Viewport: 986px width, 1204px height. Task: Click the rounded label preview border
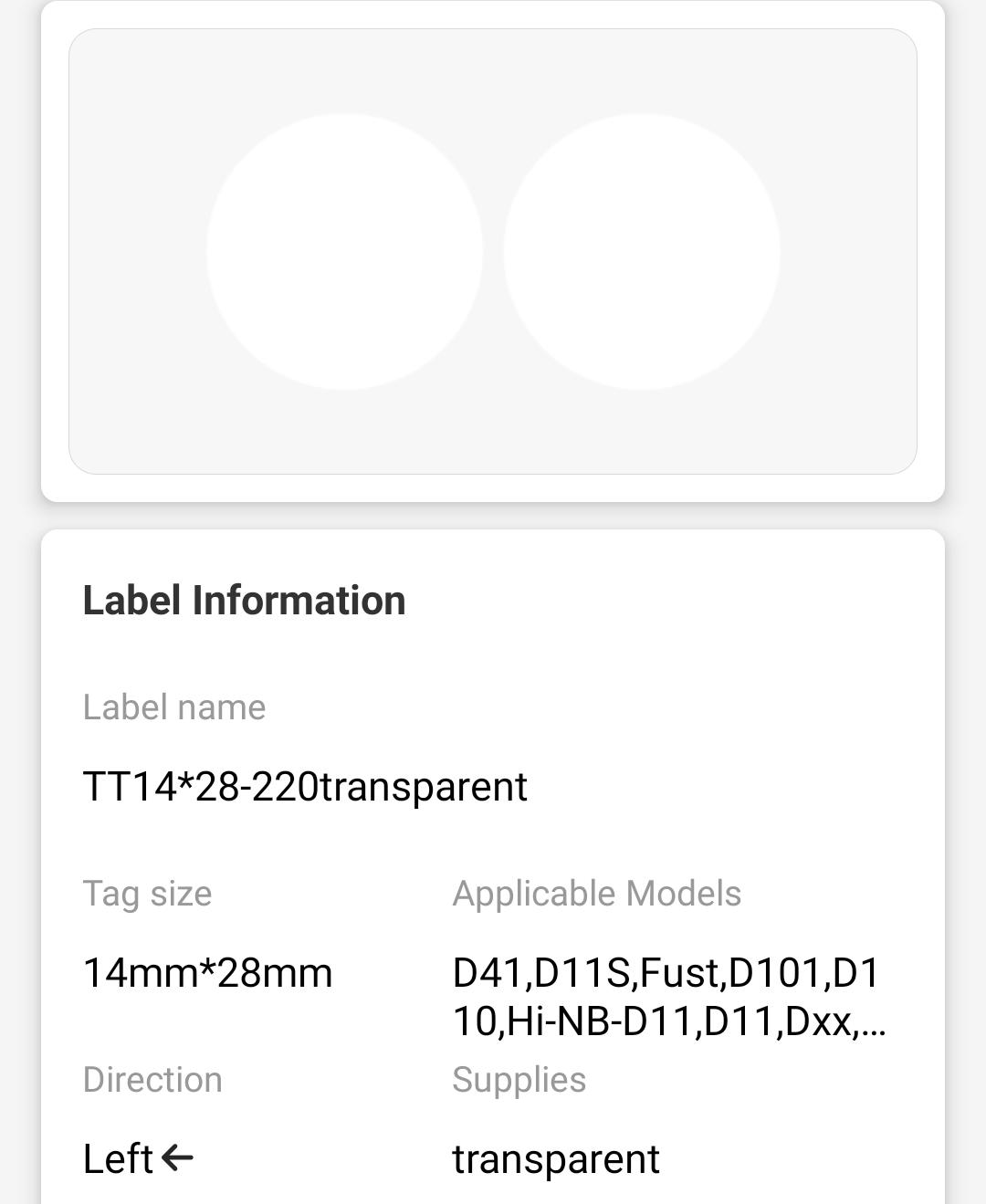click(493, 251)
